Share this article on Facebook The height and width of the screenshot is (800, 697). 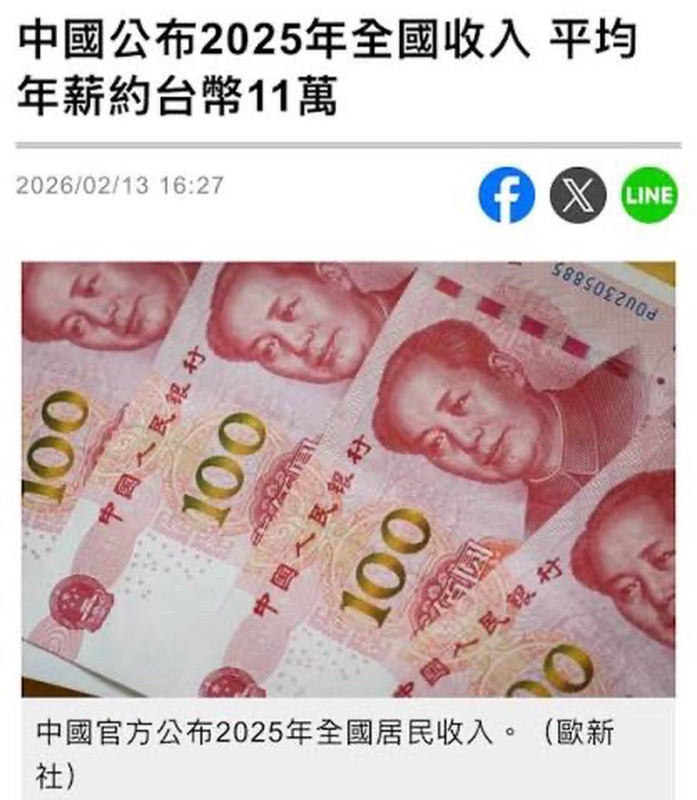506,195
